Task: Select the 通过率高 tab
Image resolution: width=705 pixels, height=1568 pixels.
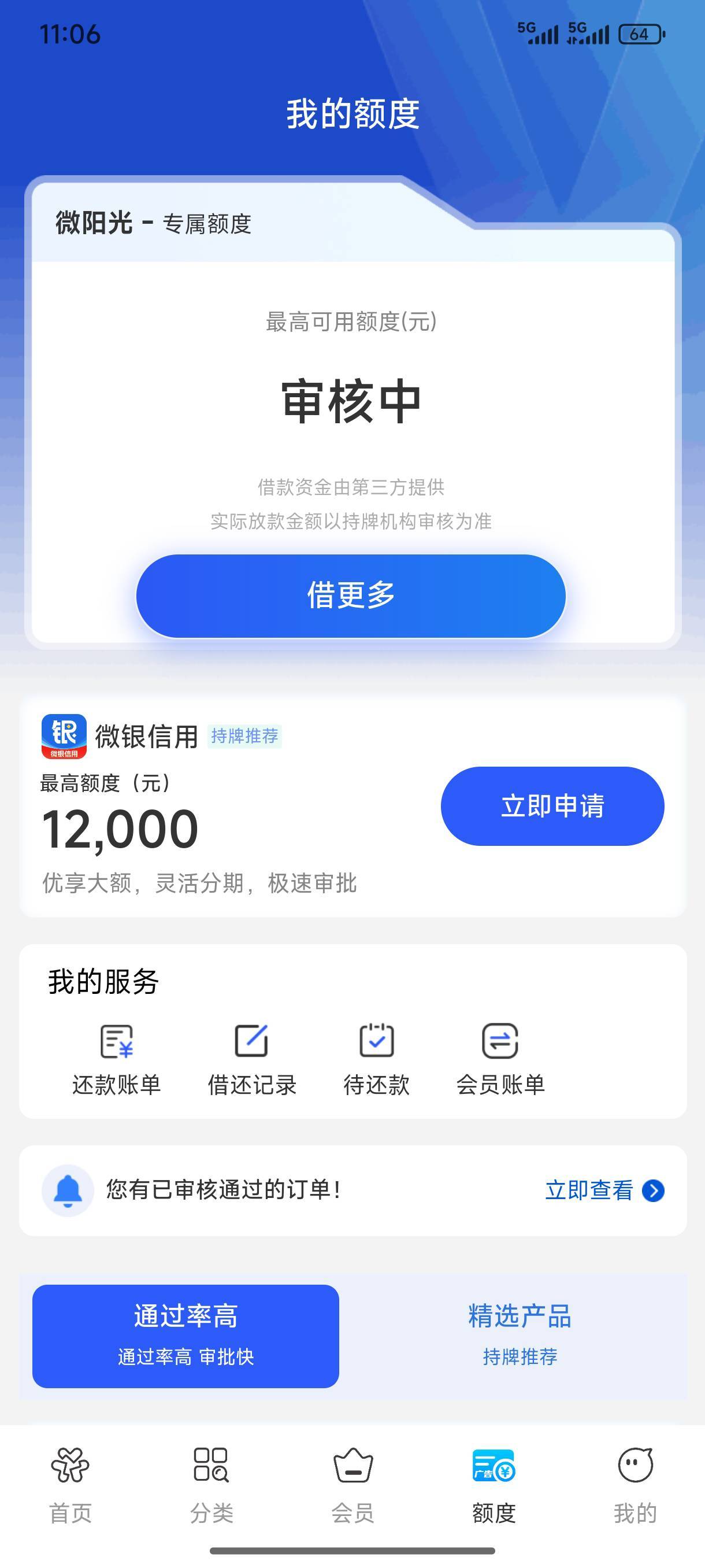Action: [x=185, y=1336]
